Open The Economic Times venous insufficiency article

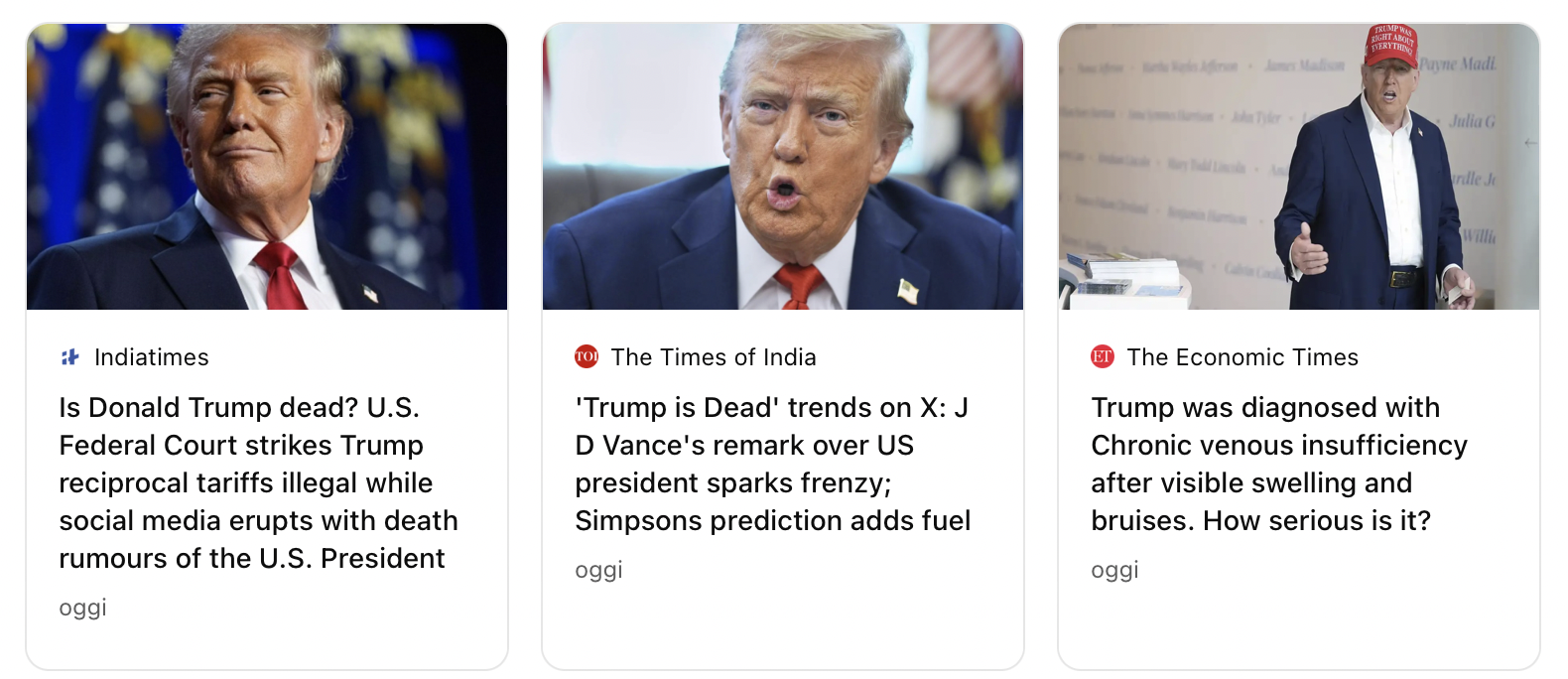1278,464
